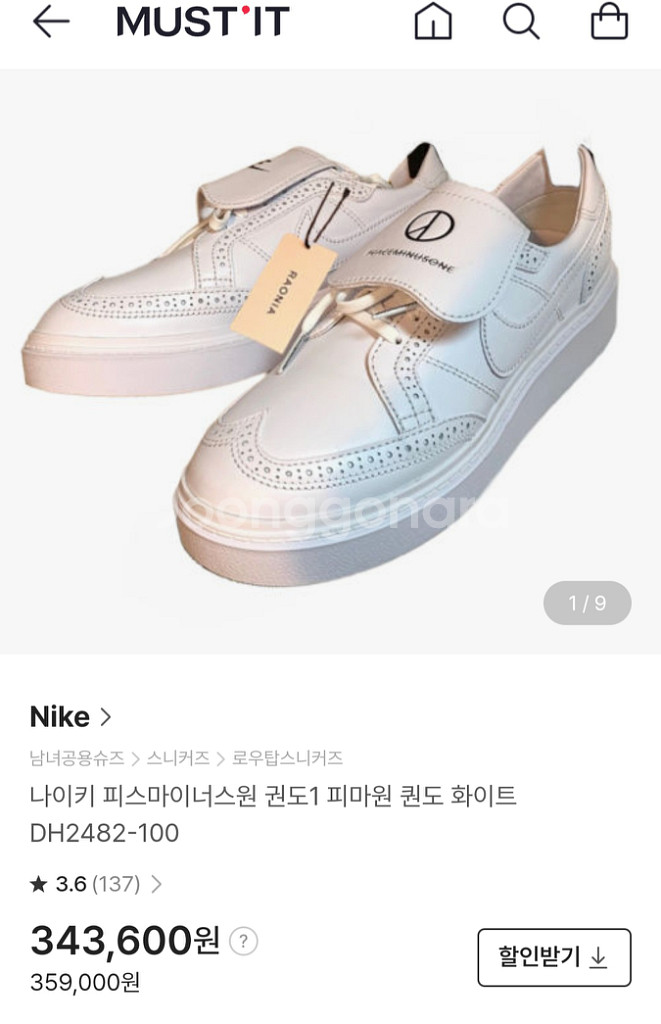This screenshot has height=1024, width=661.
Task: Go back using the arrow
Action: point(50,22)
